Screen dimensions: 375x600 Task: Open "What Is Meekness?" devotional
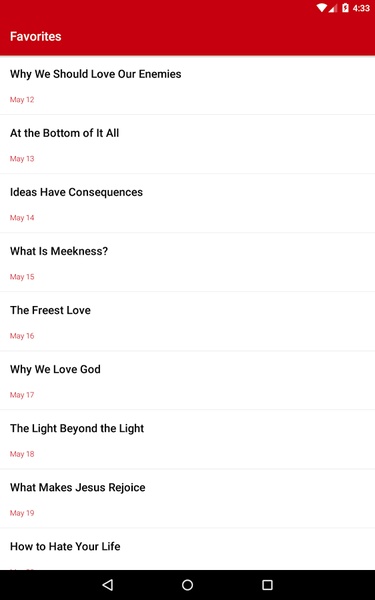(x=188, y=262)
